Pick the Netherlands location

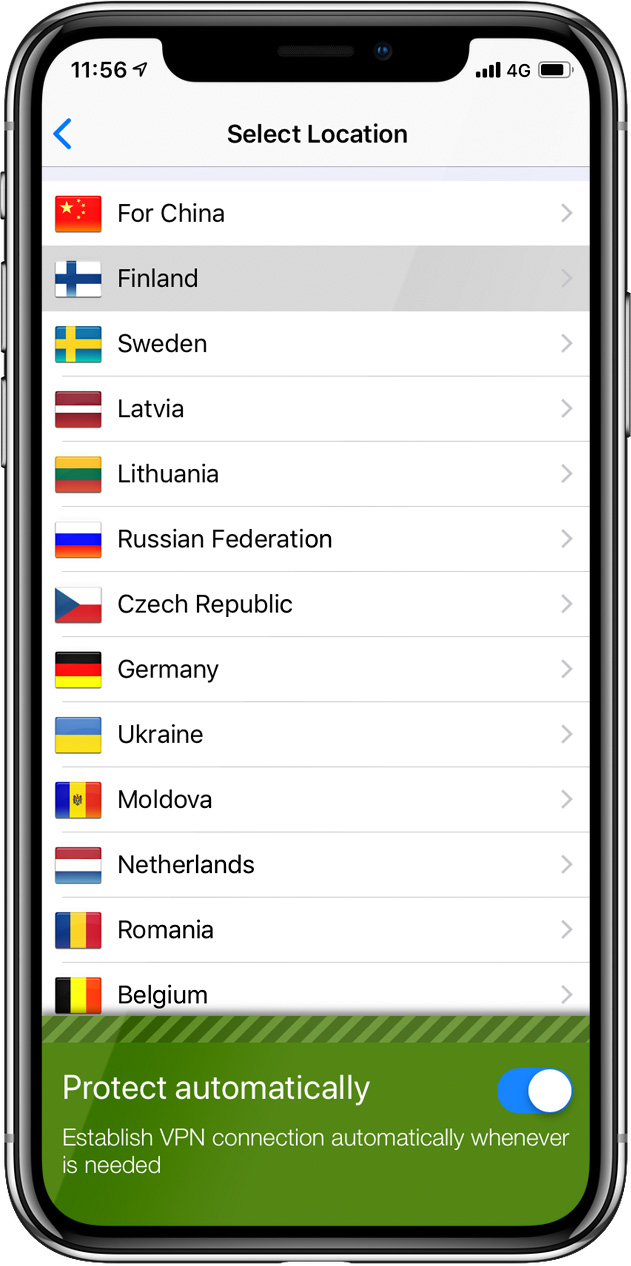[315, 864]
